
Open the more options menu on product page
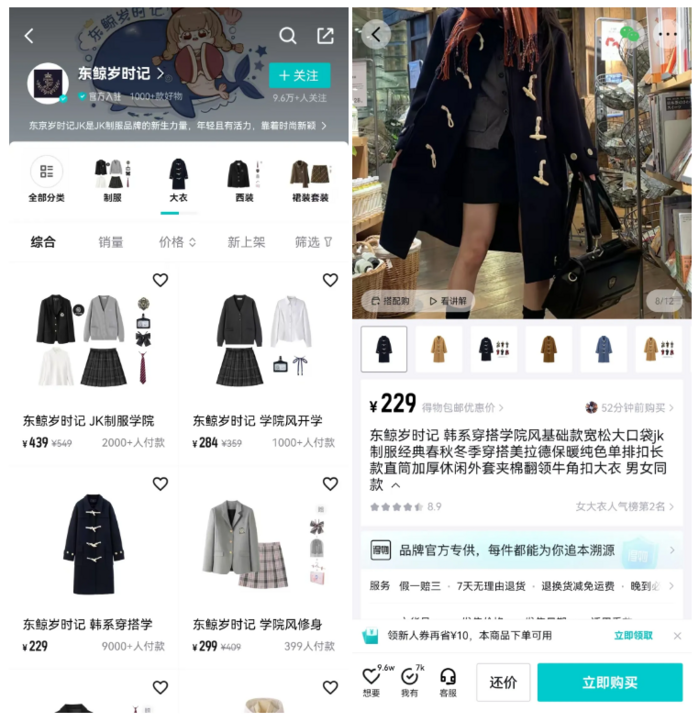click(x=667, y=34)
